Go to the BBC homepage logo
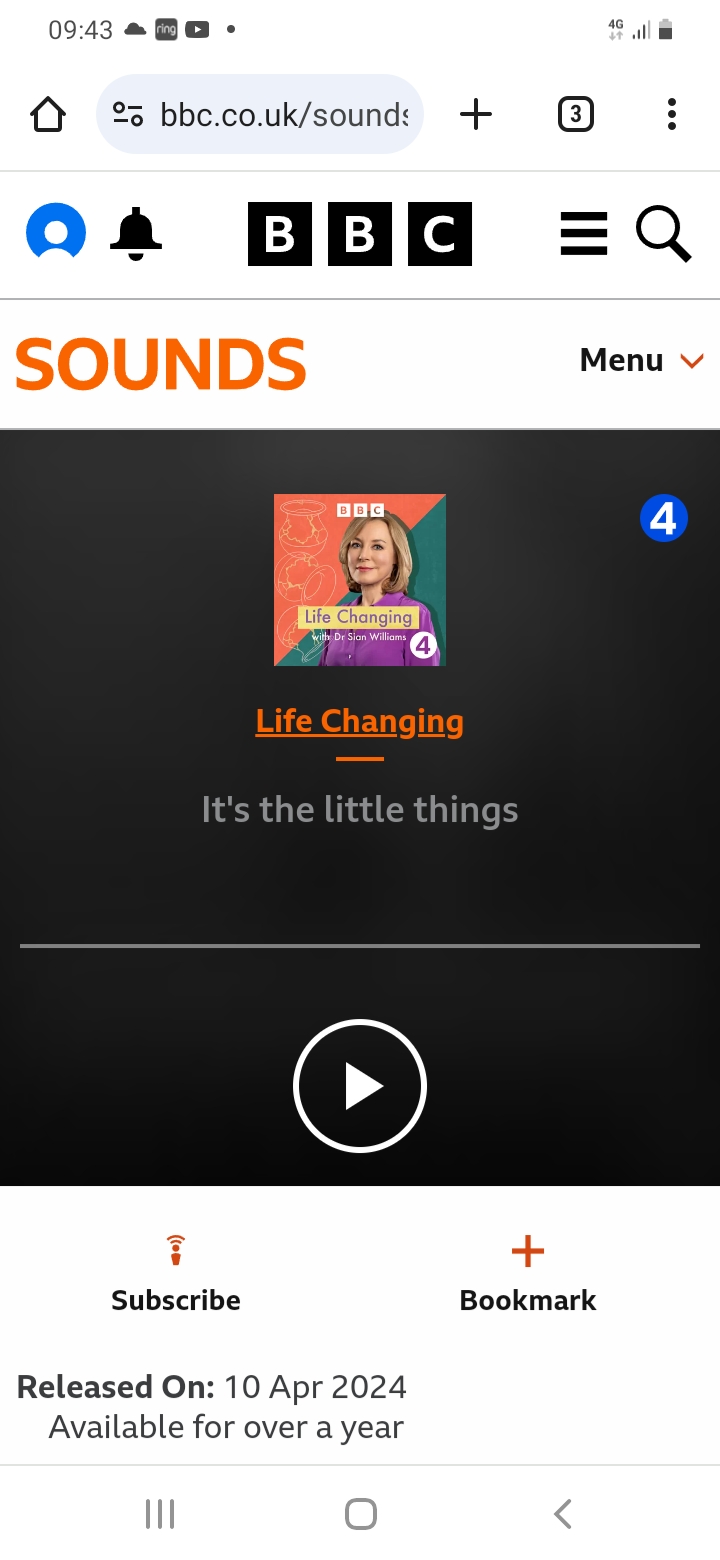720x1560 pixels. pyautogui.click(x=360, y=234)
